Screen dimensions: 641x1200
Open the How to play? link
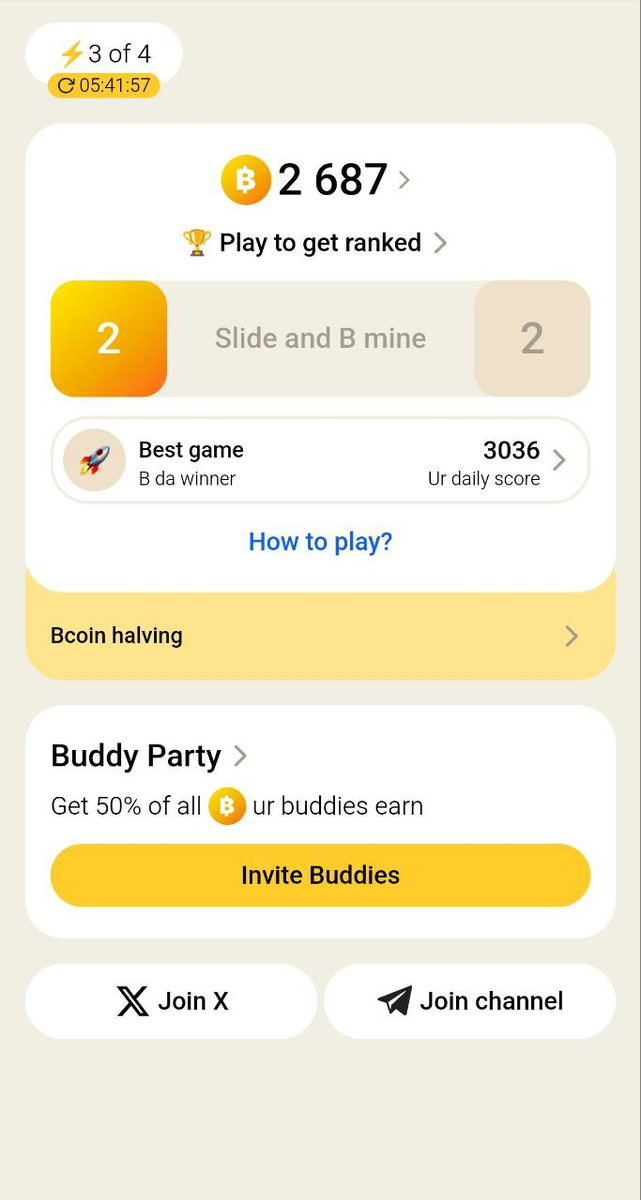point(320,542)
